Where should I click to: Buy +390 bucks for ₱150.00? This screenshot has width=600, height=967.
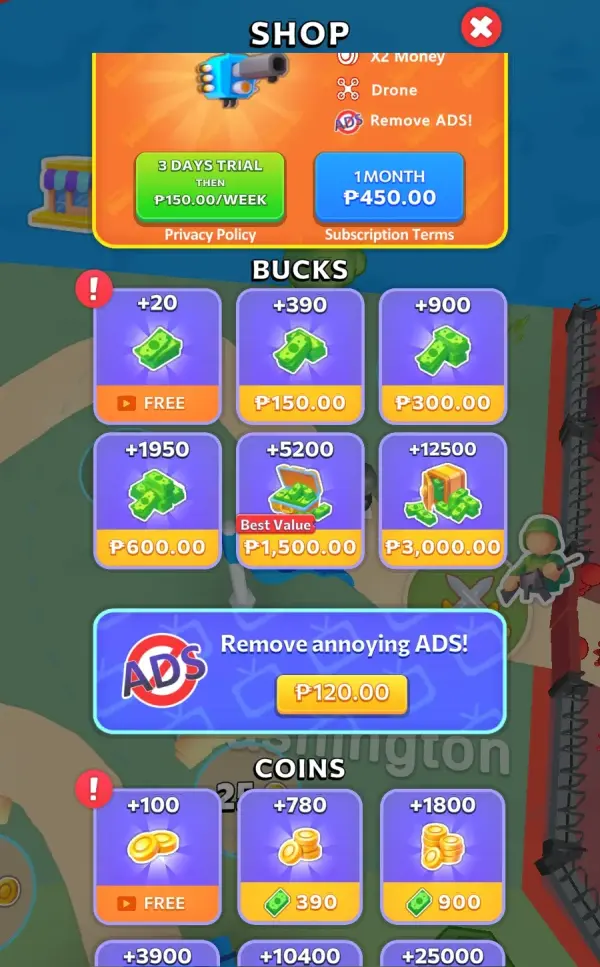coord(300,402)
